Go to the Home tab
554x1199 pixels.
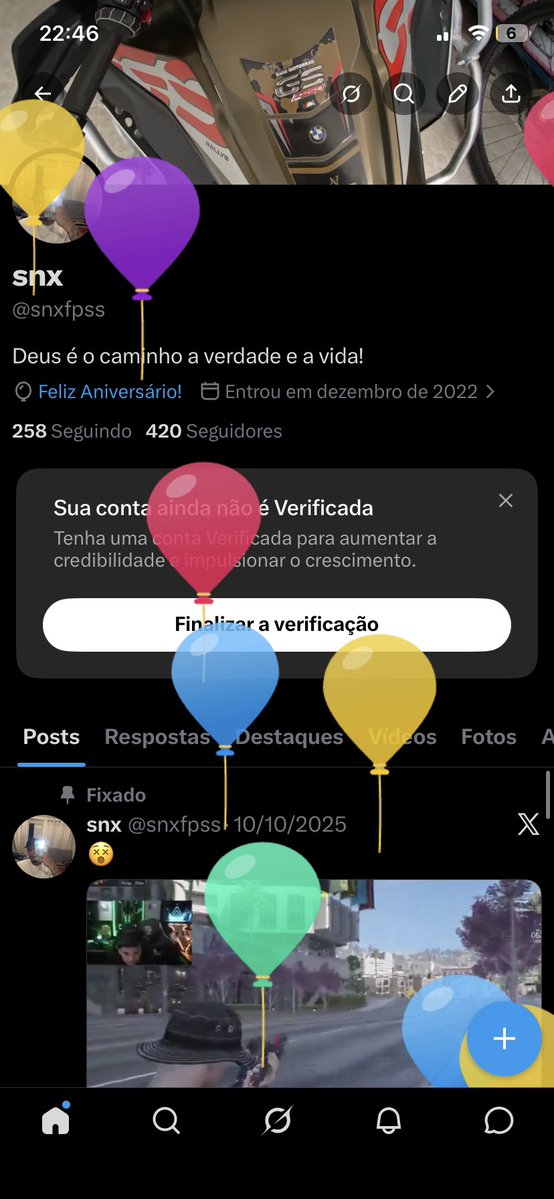[x=56, y=1120]
